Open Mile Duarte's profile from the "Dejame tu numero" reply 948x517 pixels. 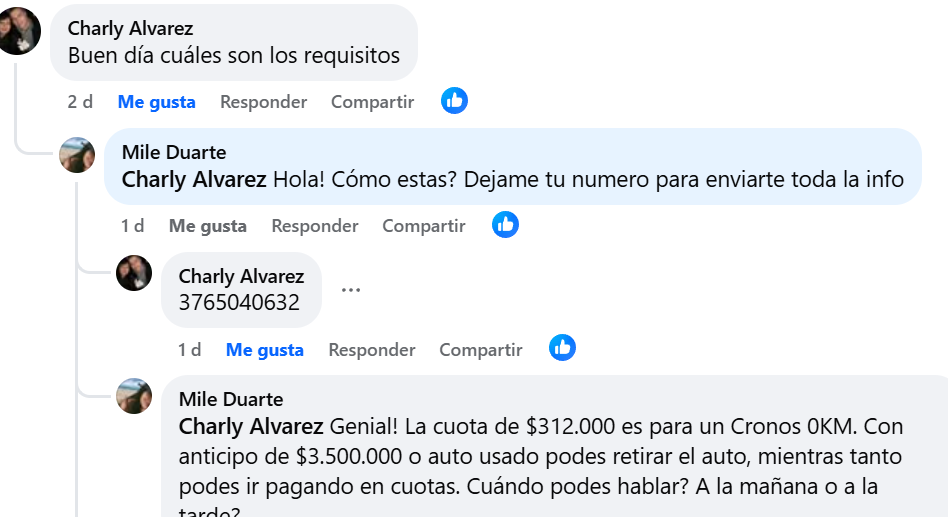174,152
